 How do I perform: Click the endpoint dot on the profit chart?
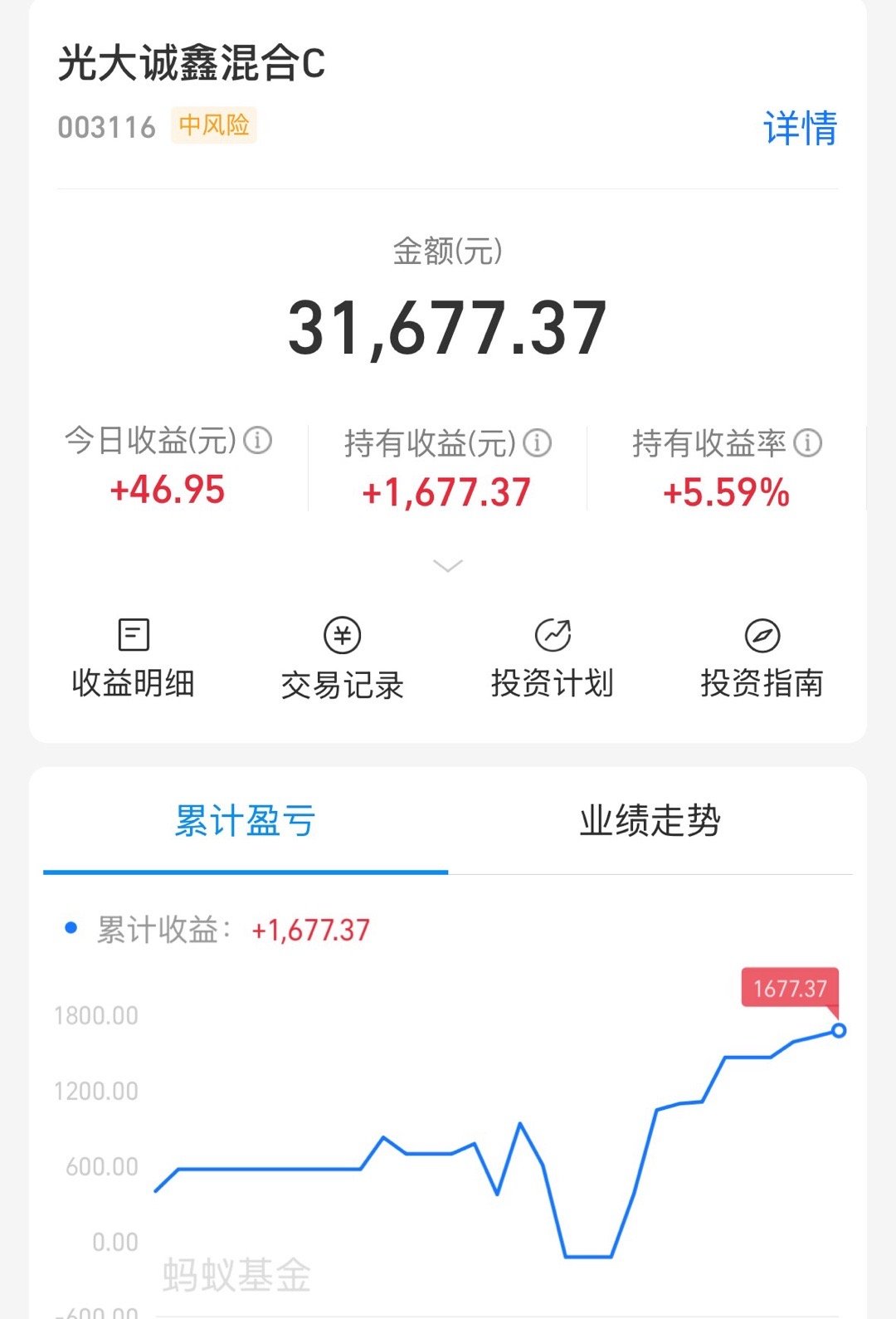(x=840, y=1031)
